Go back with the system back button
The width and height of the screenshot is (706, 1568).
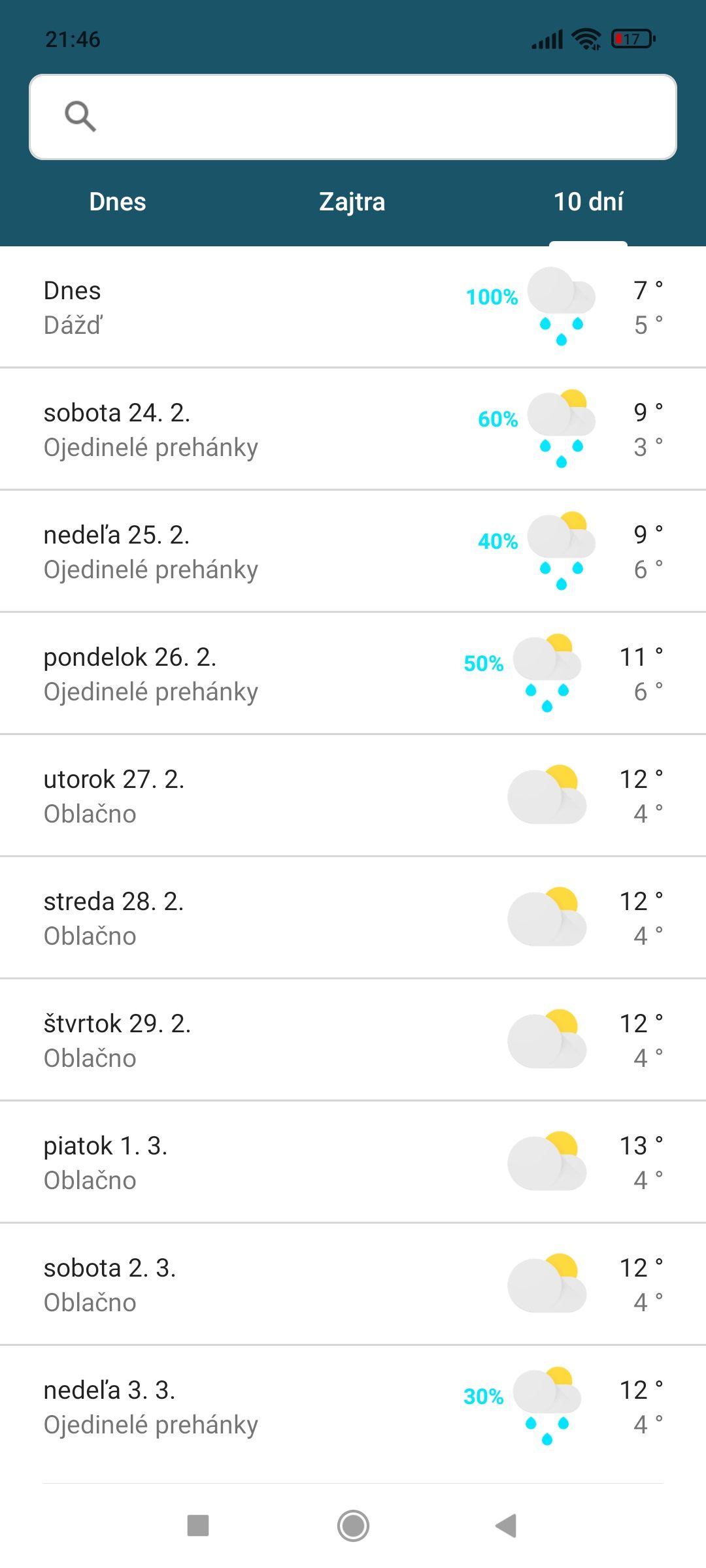pyautogui.click(x=507, y=1526)
